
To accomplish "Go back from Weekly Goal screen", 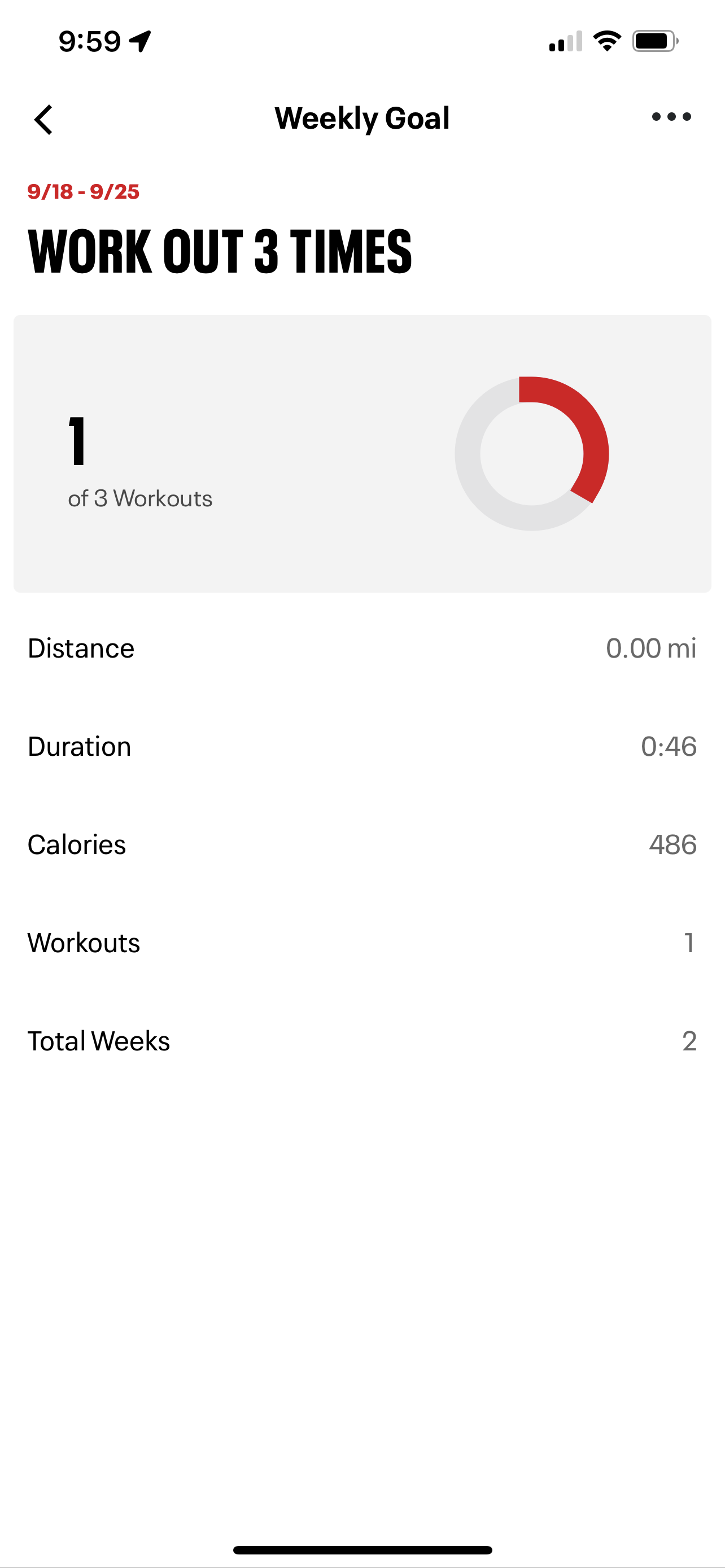I will coord(43,119).
